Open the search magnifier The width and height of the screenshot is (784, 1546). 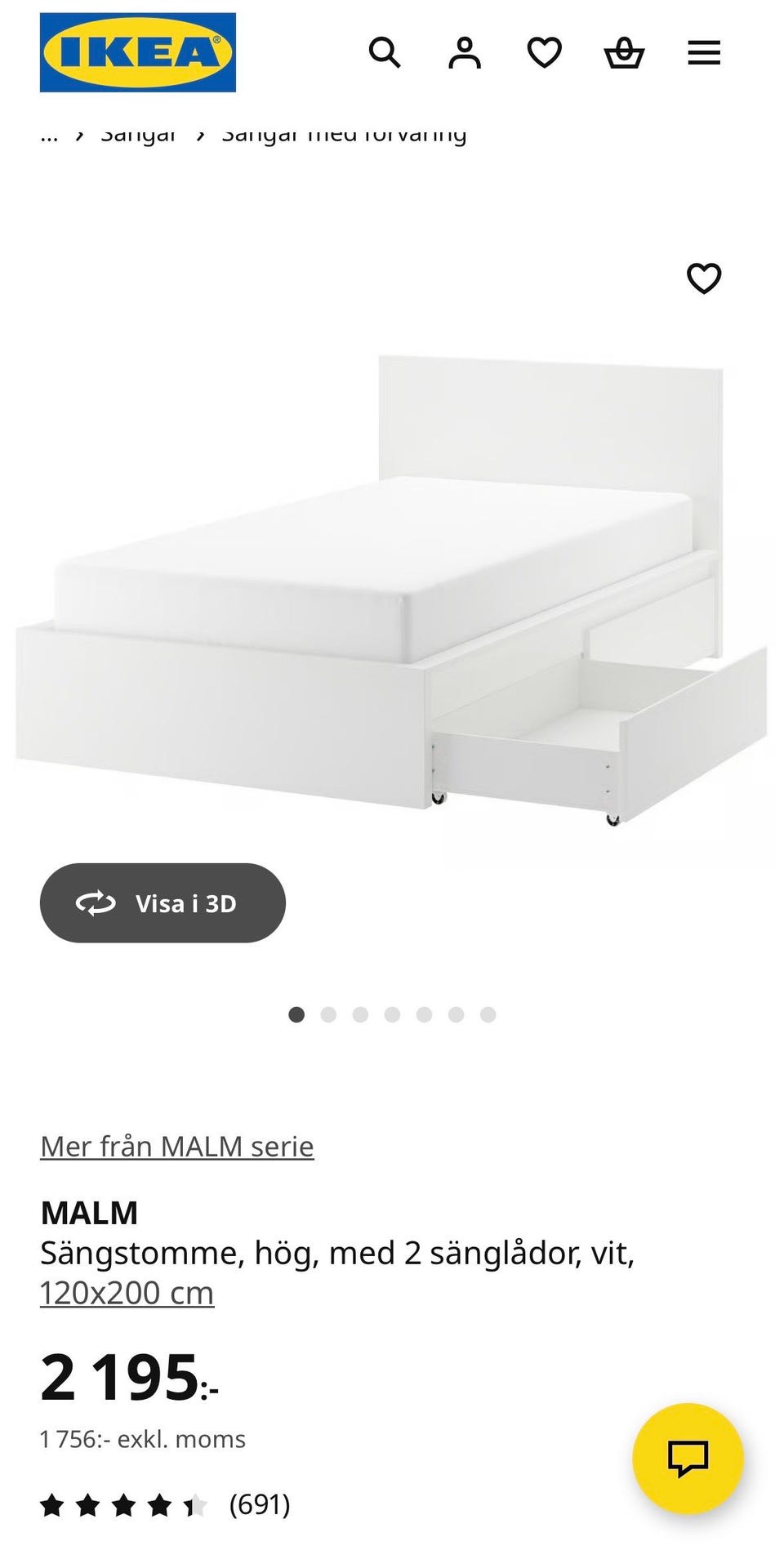coord(385,53)
